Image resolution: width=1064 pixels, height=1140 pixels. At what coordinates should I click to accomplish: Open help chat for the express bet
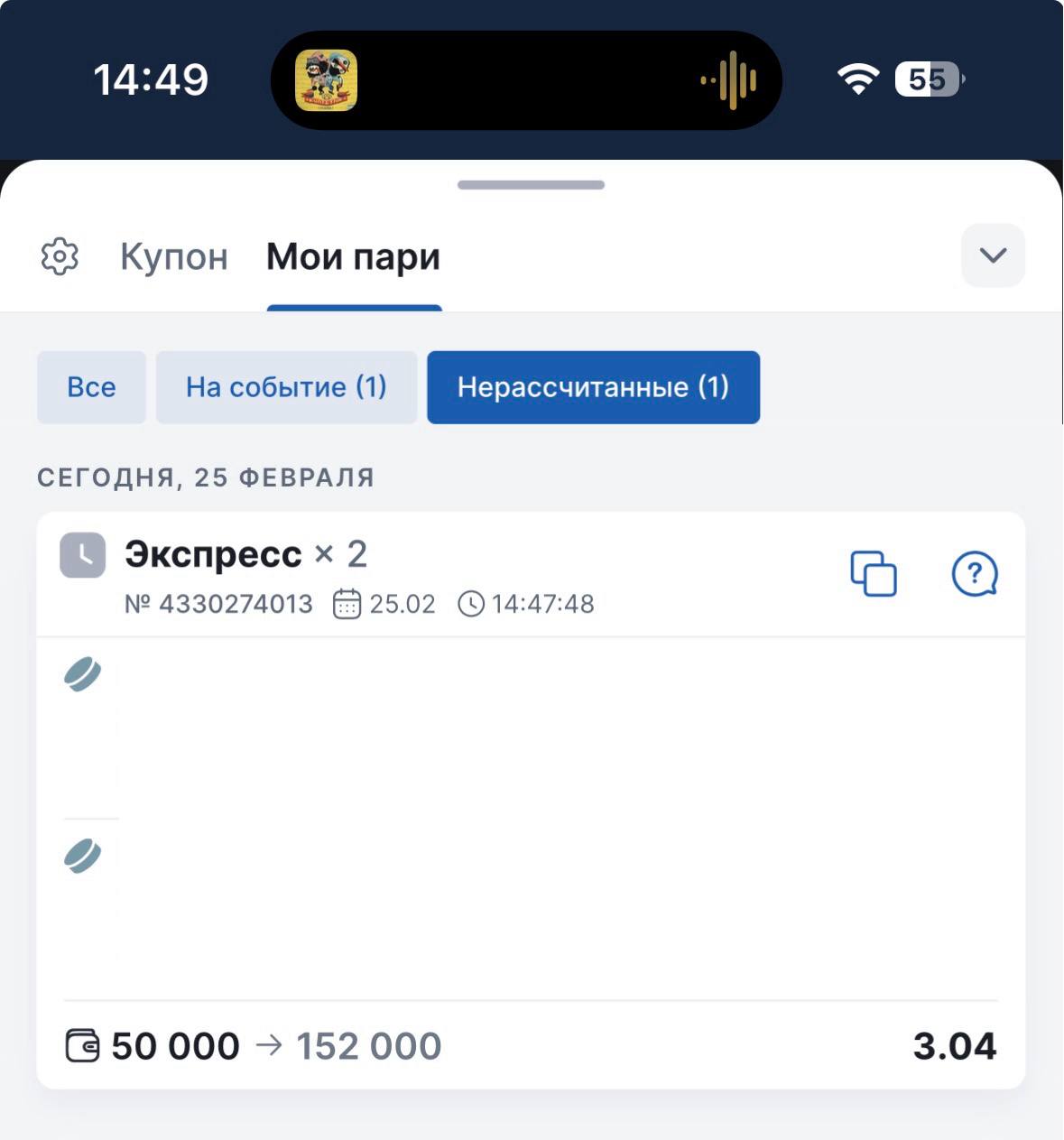pyautogui.click(x=975, y=573)
